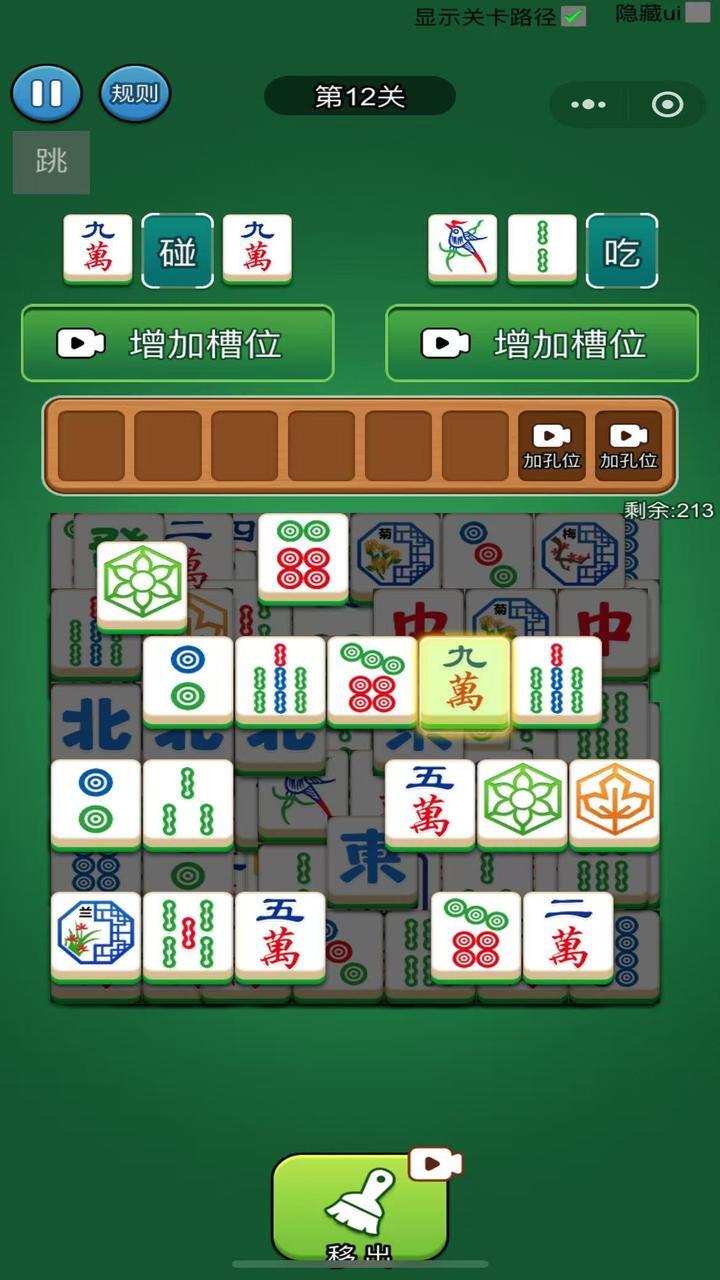Toggle the 显示关卡路径 checkbox
The width and height of the screenshot is (720, 1280).
point(573,16)
